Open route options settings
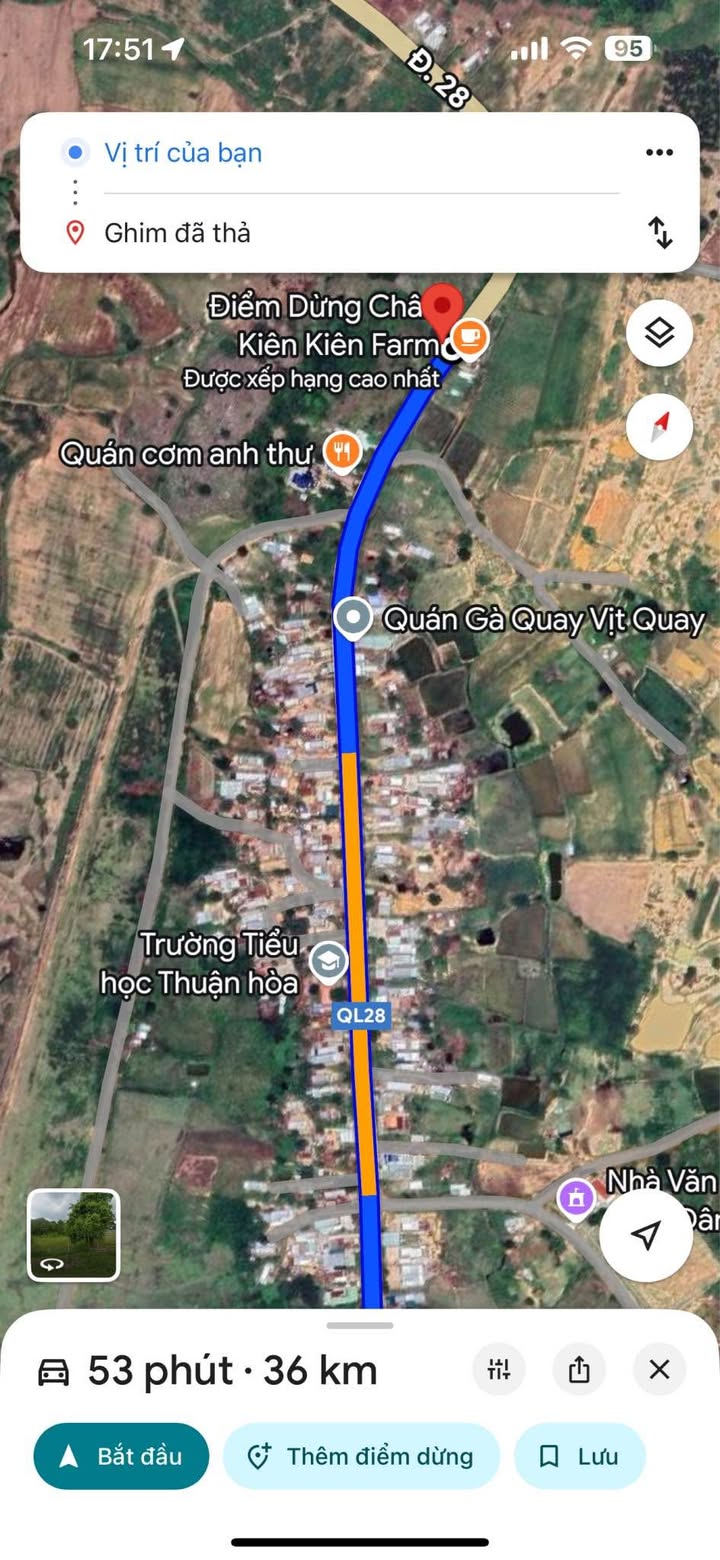This screenshot has width=720, height=1560. (x=499, y=1370)
